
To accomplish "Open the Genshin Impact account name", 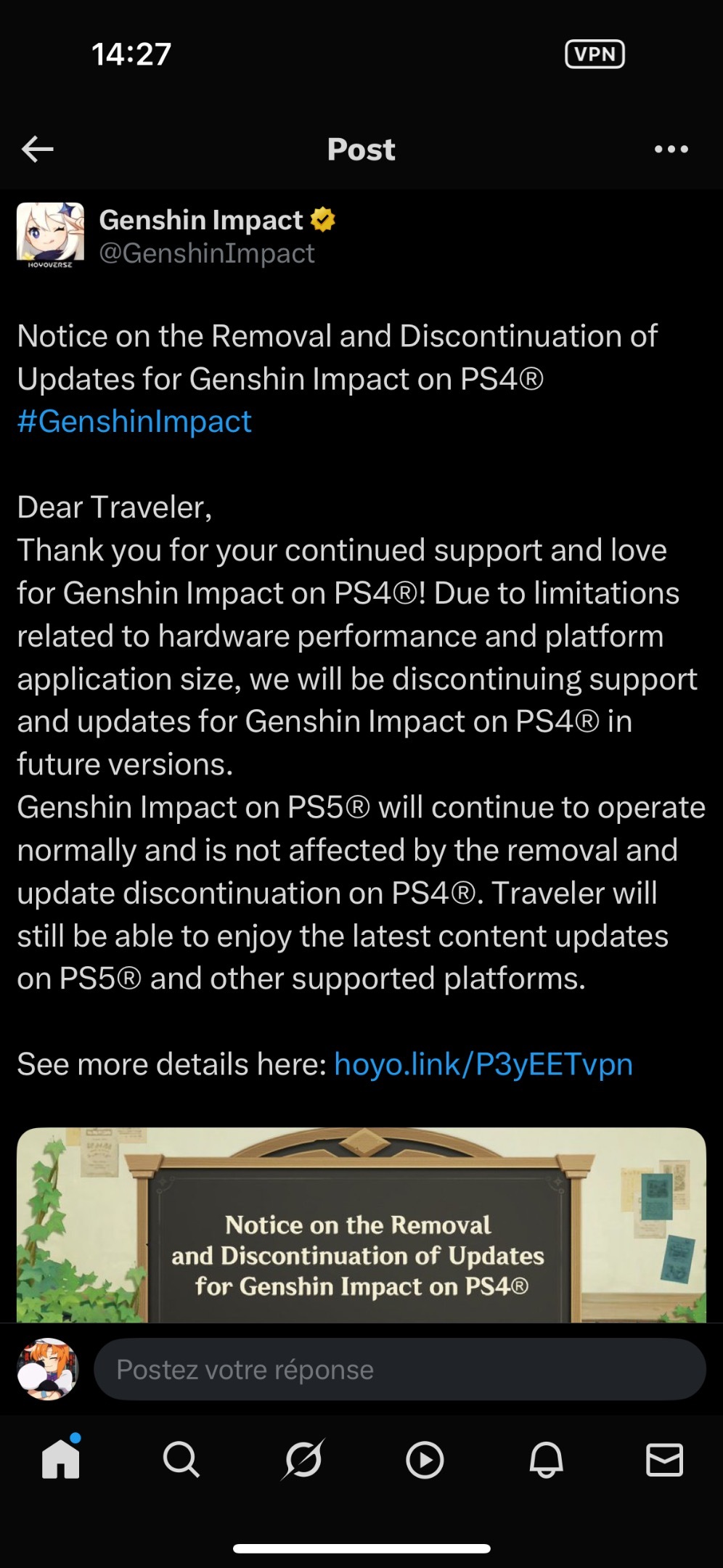I will click(201, 220).
